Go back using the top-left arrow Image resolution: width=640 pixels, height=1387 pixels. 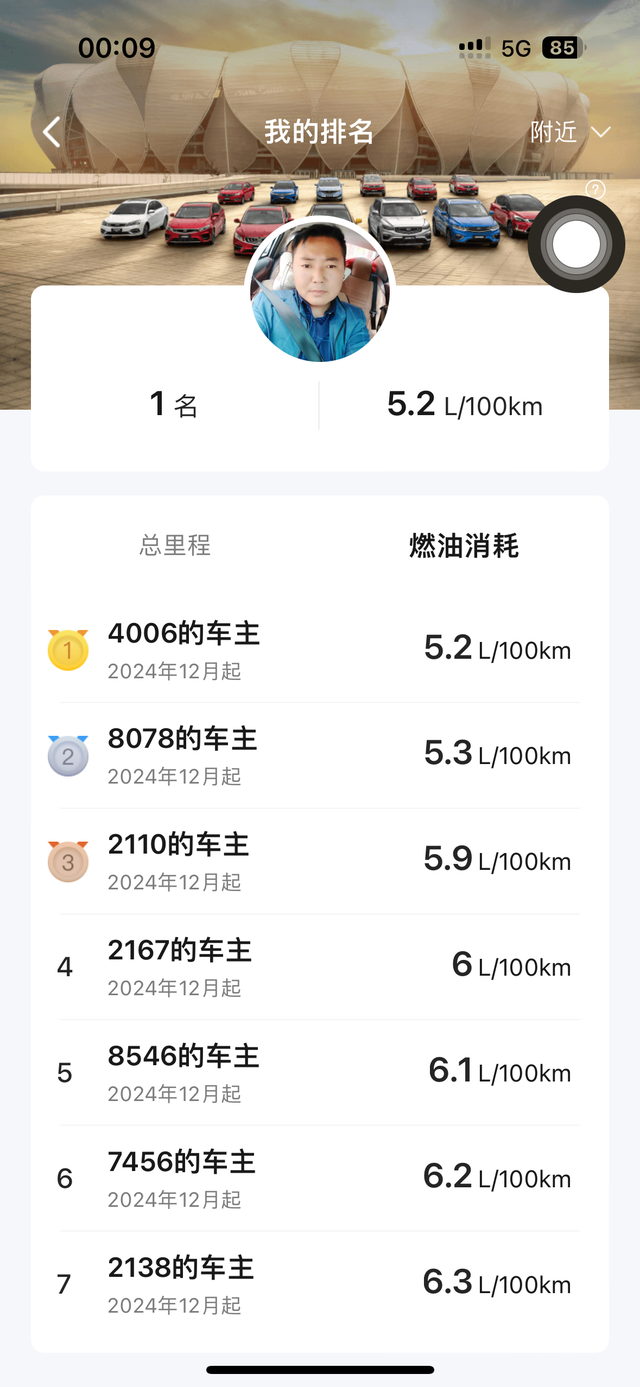point(52,132)
